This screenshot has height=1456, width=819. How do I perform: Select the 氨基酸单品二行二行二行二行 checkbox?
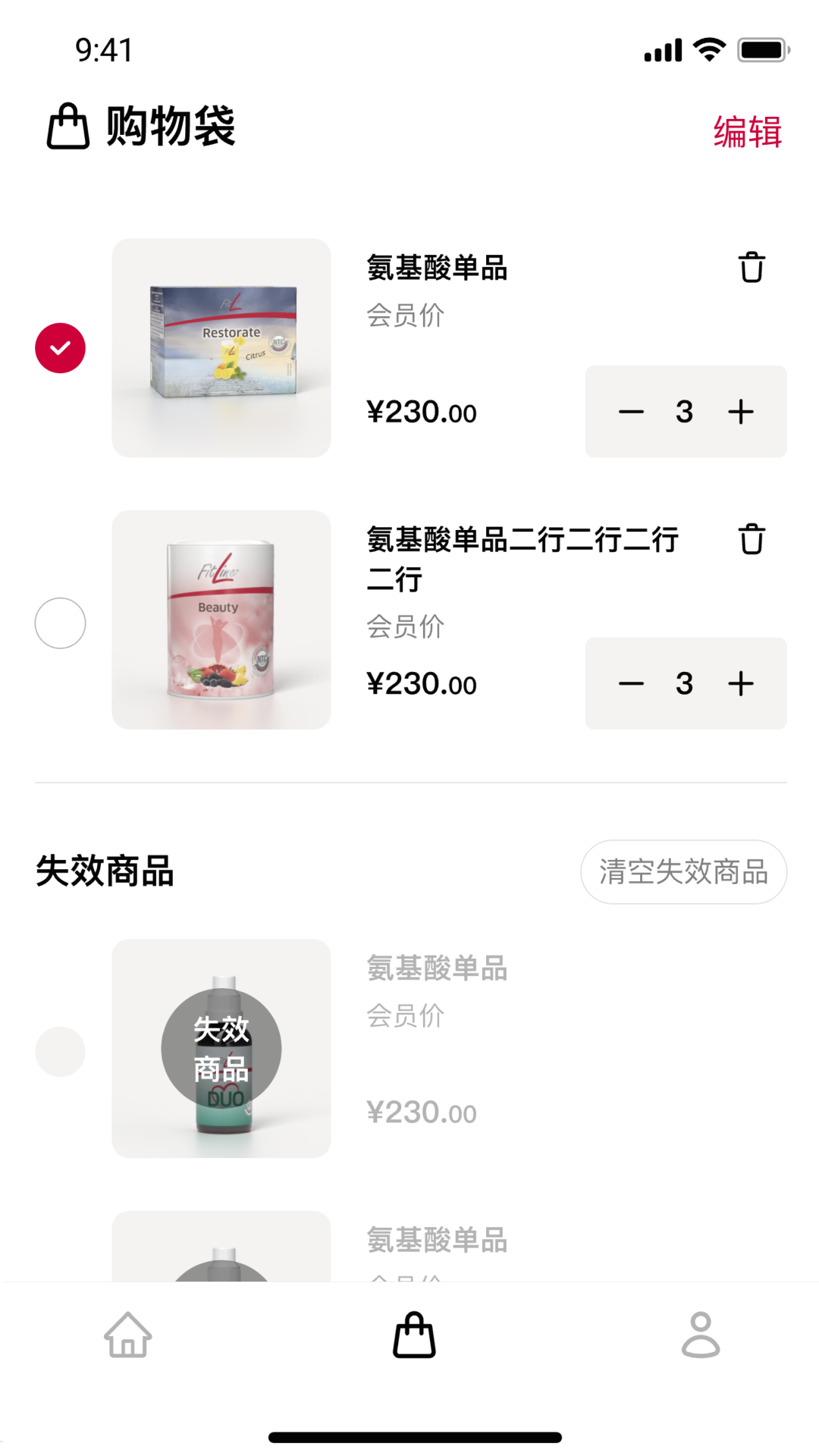point(61,622)
